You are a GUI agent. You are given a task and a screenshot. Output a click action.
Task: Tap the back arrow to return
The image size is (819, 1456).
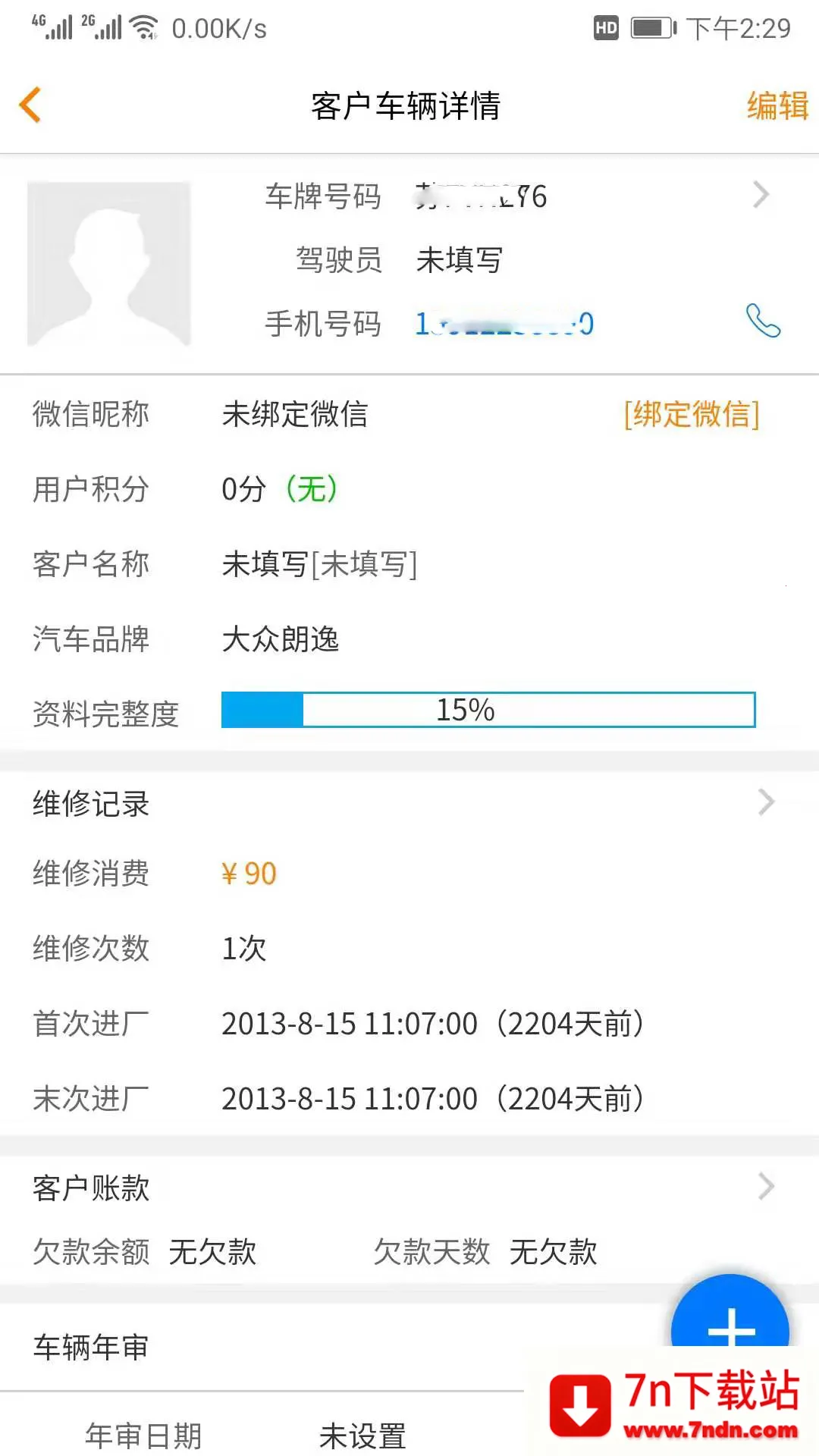pyautogui.click(x=30, y=104)
